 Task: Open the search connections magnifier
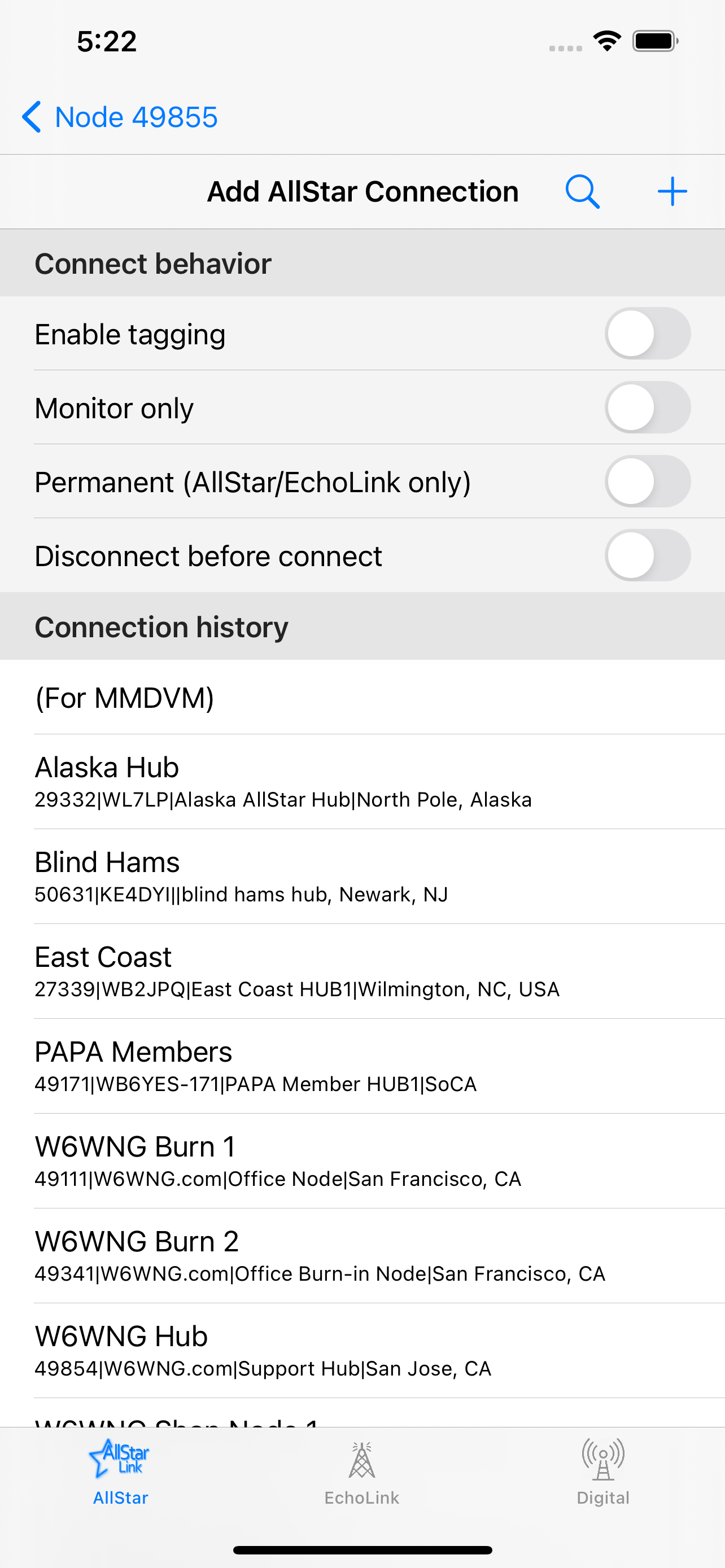coord(583,191)
